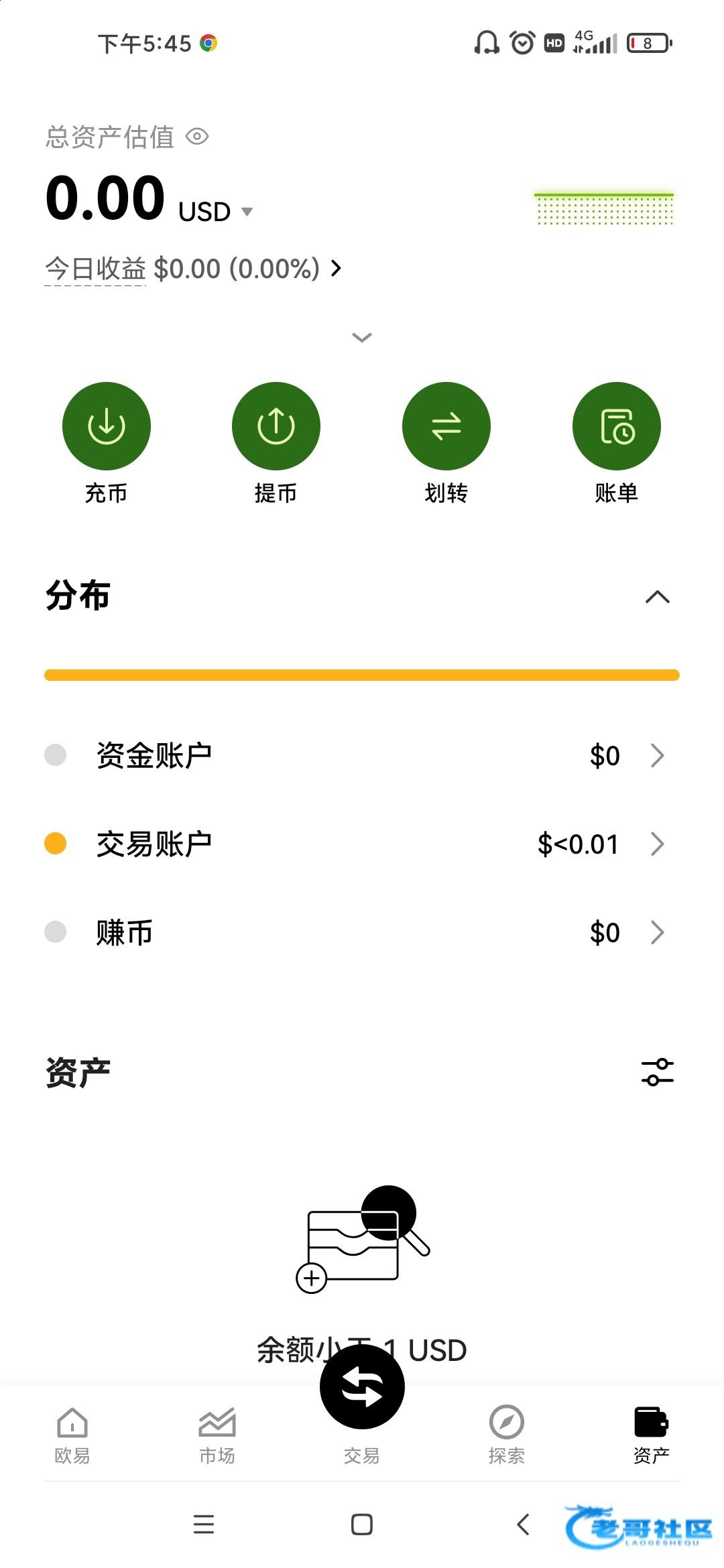View today's earnings details (今日收益)

pyautogui.click(x=193, y=269)
